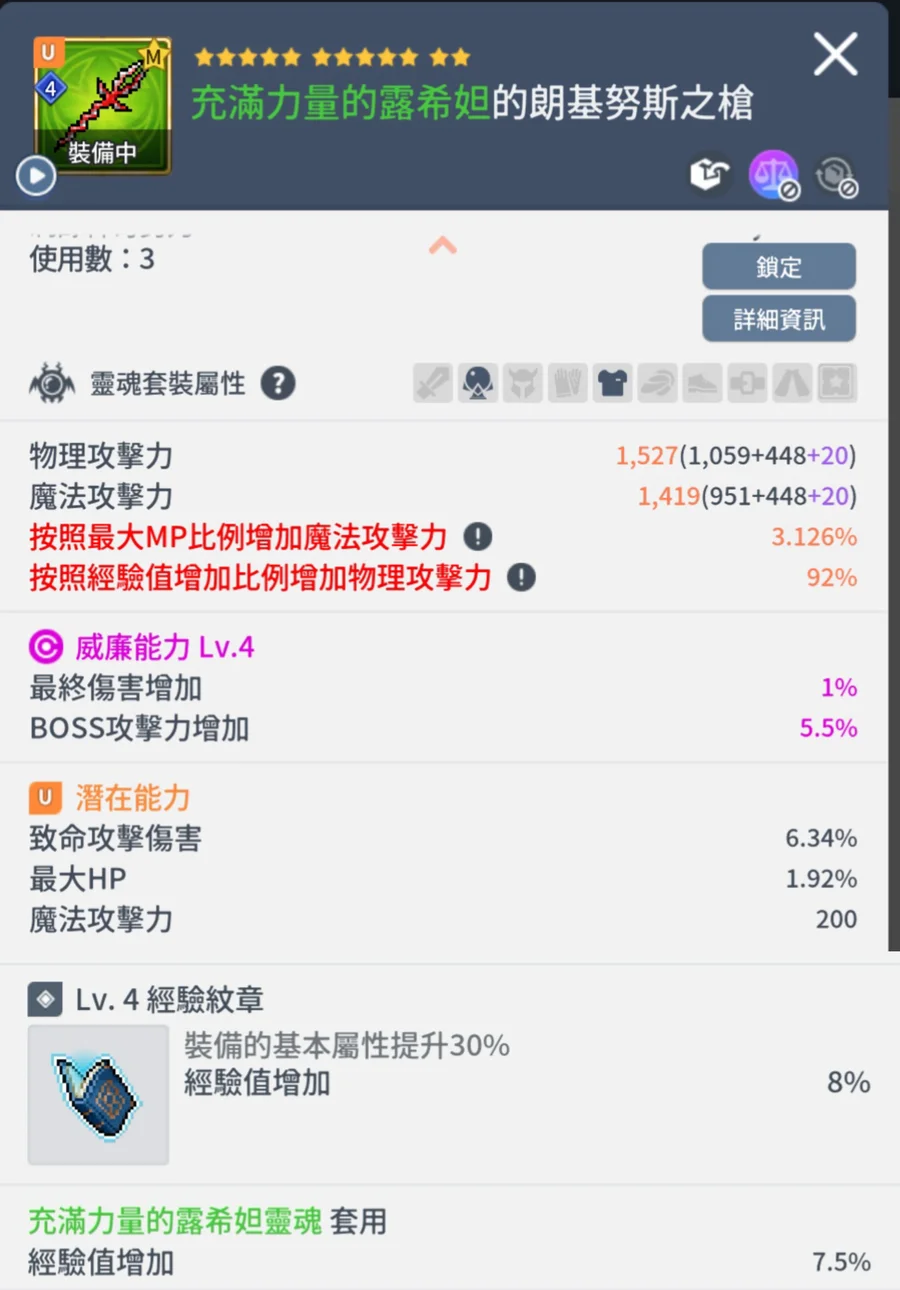Tap the cube share icon in header
The image size is (900, 1290).
point(710,175)
